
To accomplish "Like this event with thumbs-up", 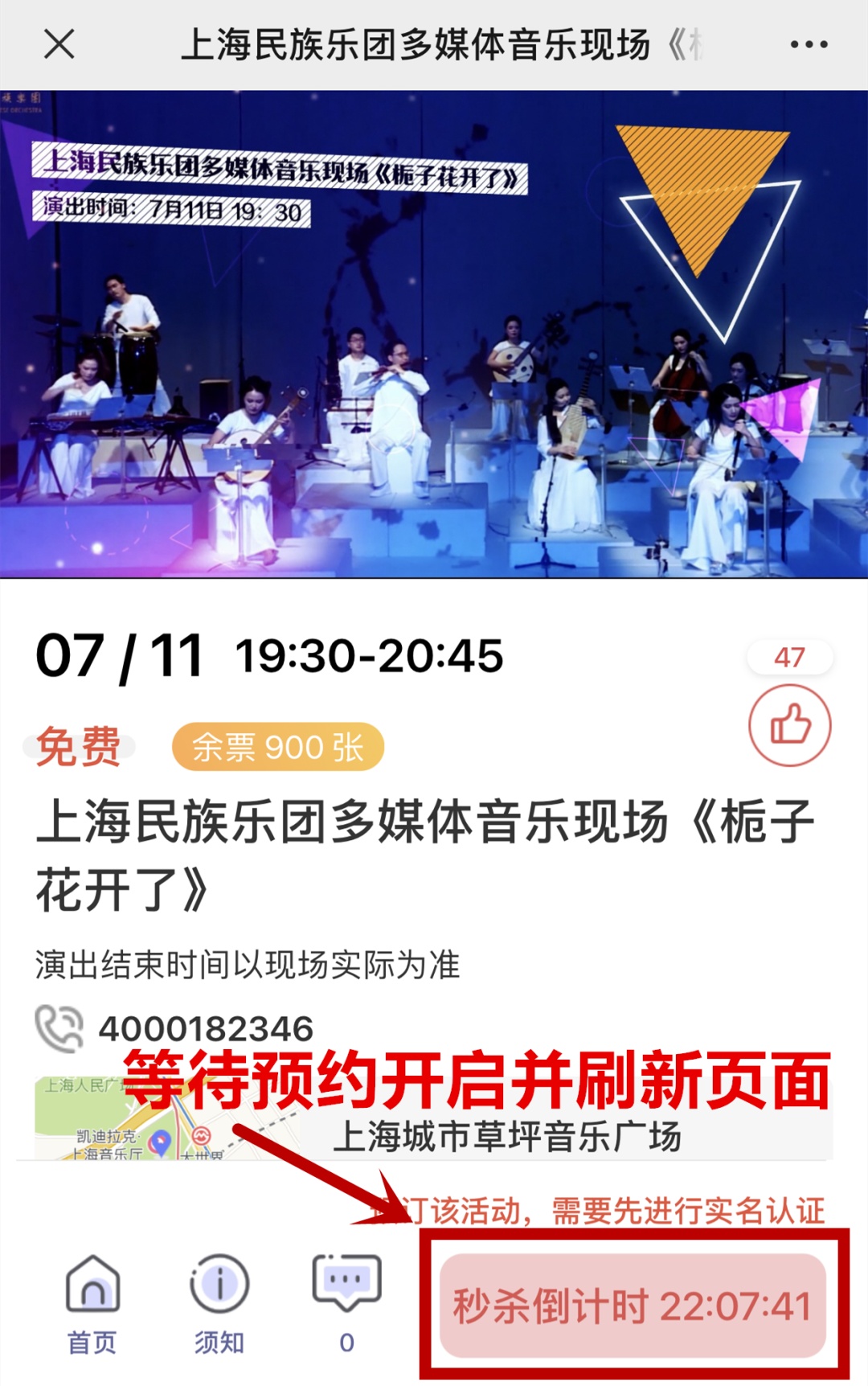I will 789,725.
